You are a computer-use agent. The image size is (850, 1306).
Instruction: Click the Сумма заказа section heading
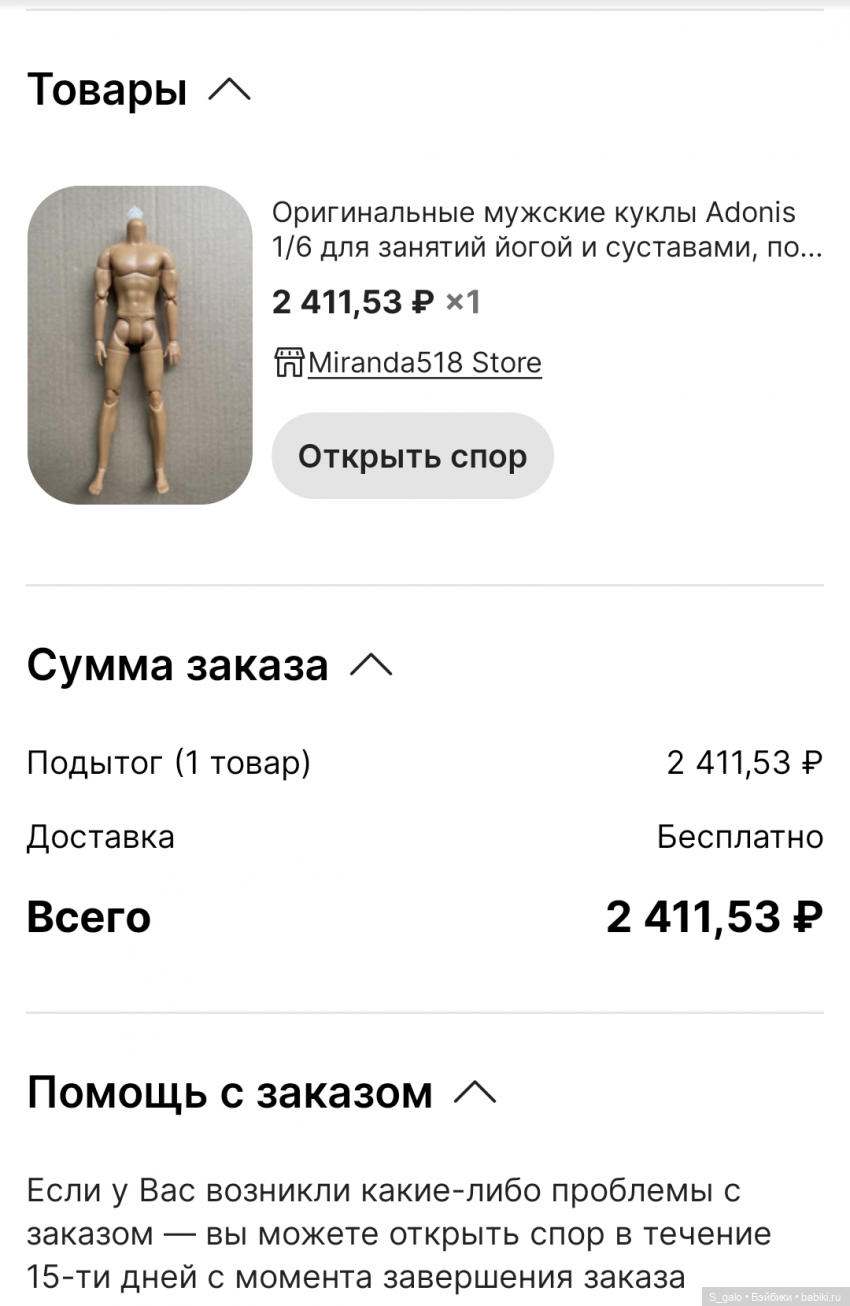pos(178,662)
